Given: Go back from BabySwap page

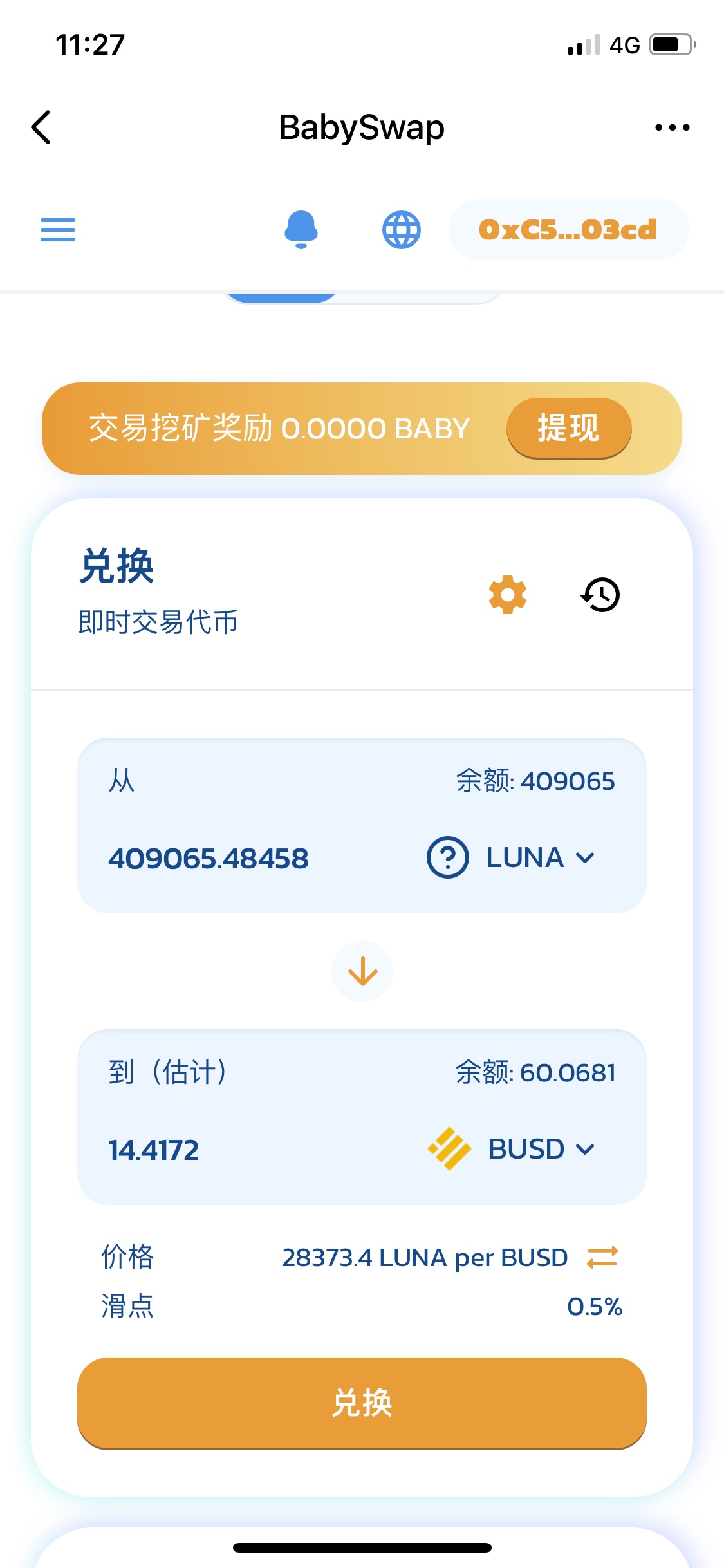Looking at the screenshot, I should coord(41,127).
